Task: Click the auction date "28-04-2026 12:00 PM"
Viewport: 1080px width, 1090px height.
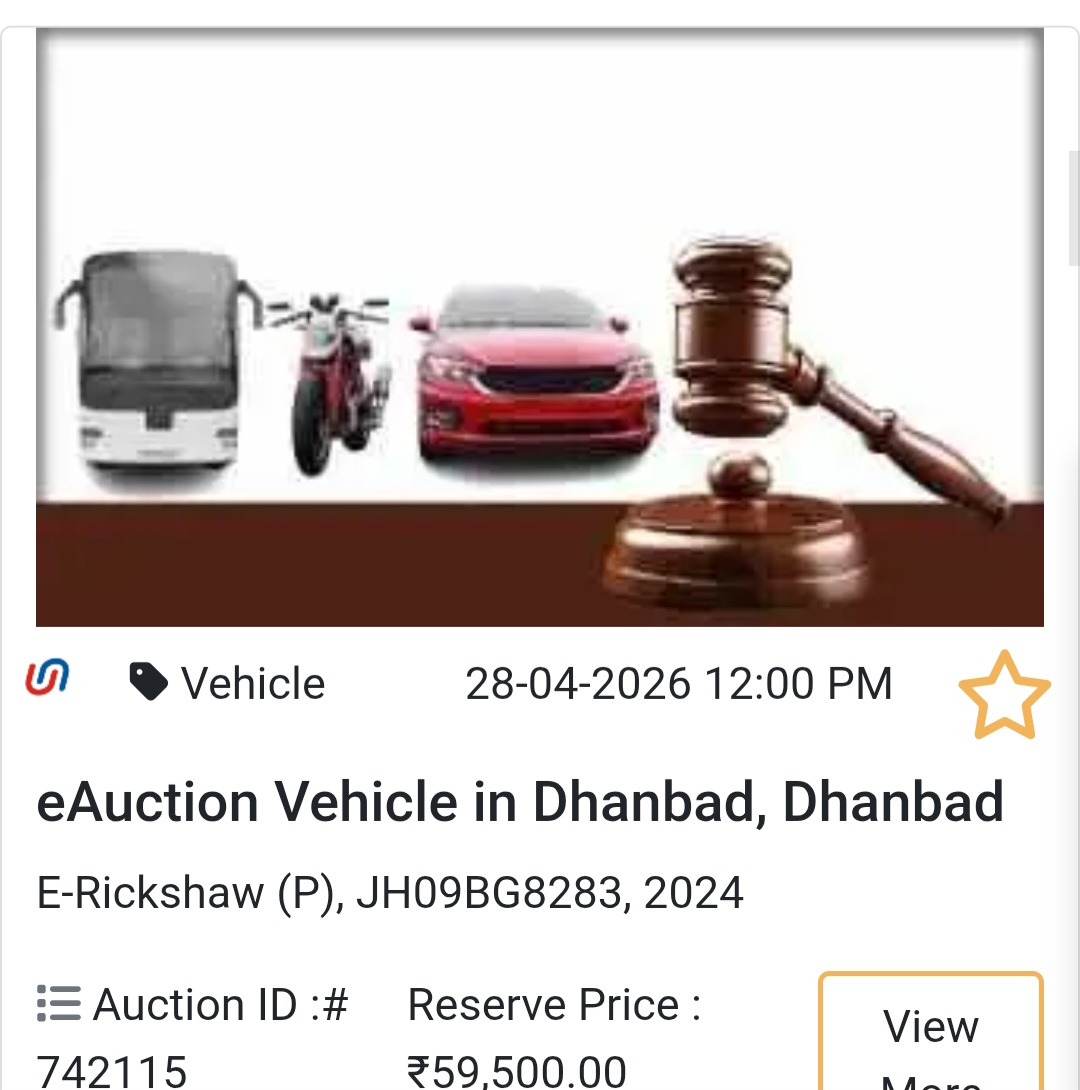Action: click(x=681, y=682)
